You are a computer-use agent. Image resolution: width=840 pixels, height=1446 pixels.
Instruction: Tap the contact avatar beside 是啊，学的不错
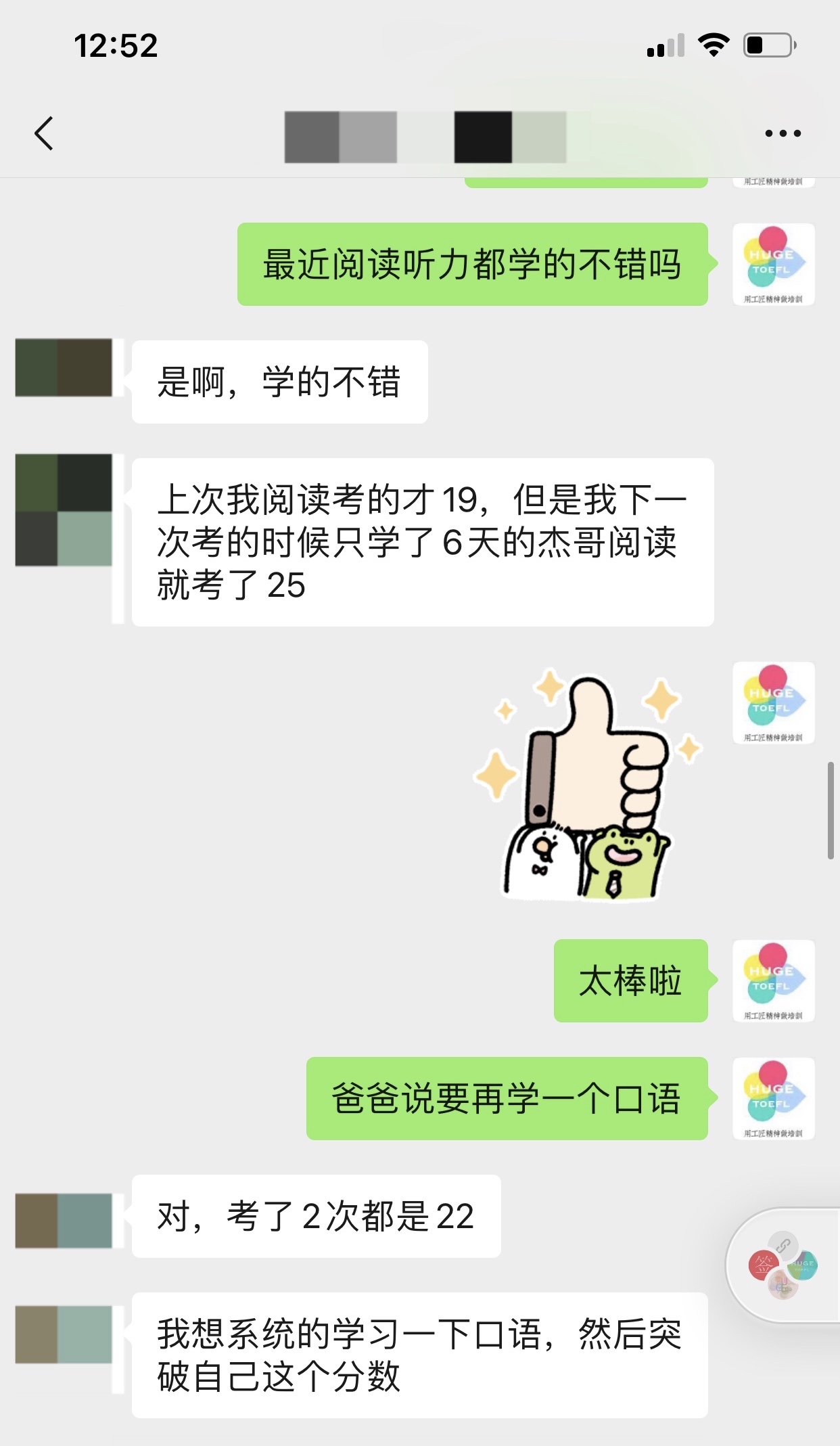(64, 367)
